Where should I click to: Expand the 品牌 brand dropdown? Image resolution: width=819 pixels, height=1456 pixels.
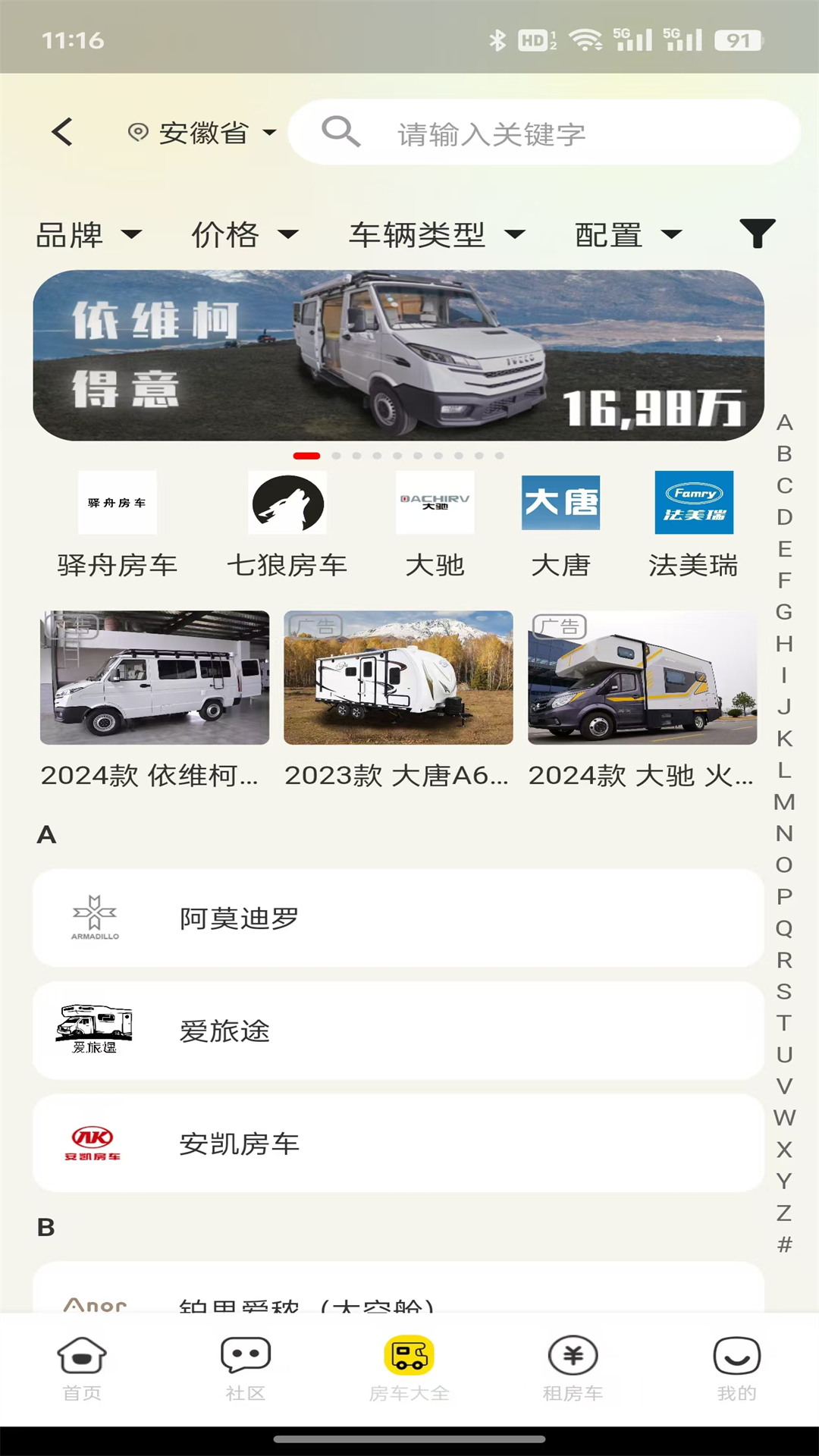(x=89, y=235)
